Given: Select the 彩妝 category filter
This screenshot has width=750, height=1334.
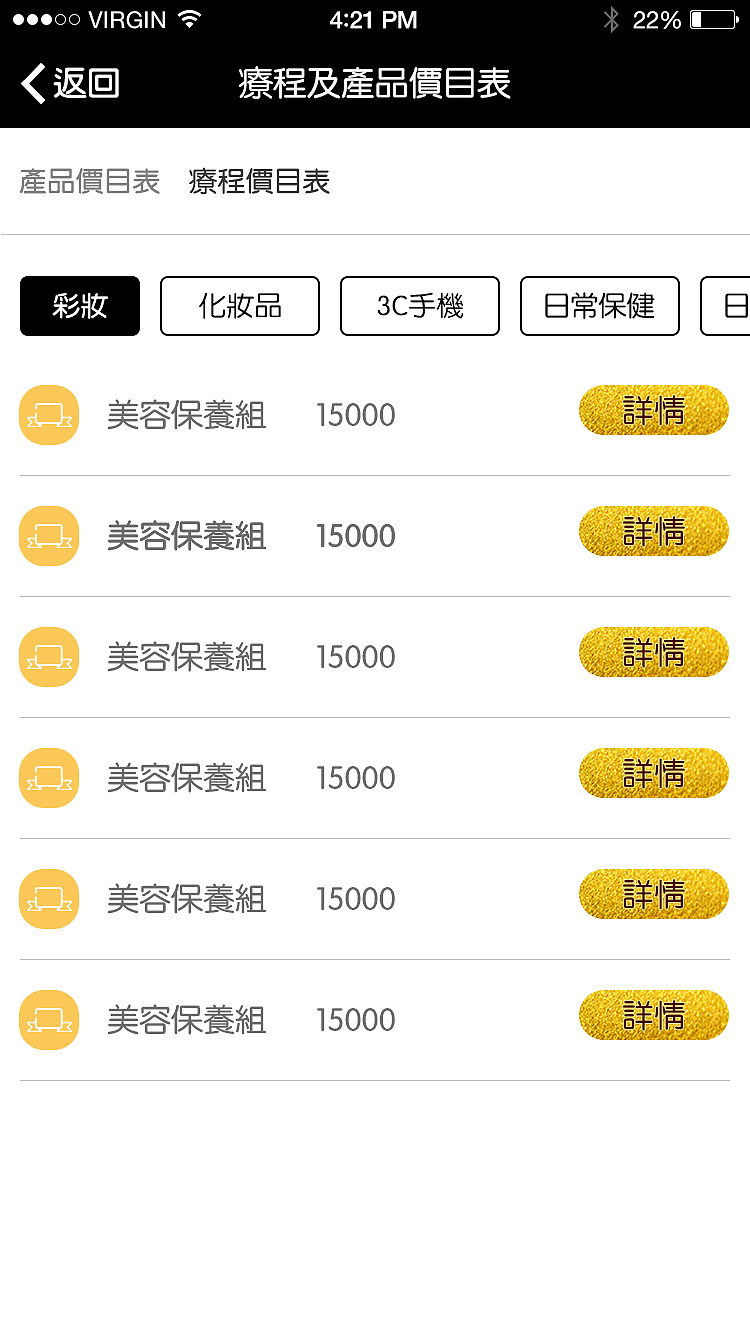Looking at the screenshot, I should click(79, 306).
